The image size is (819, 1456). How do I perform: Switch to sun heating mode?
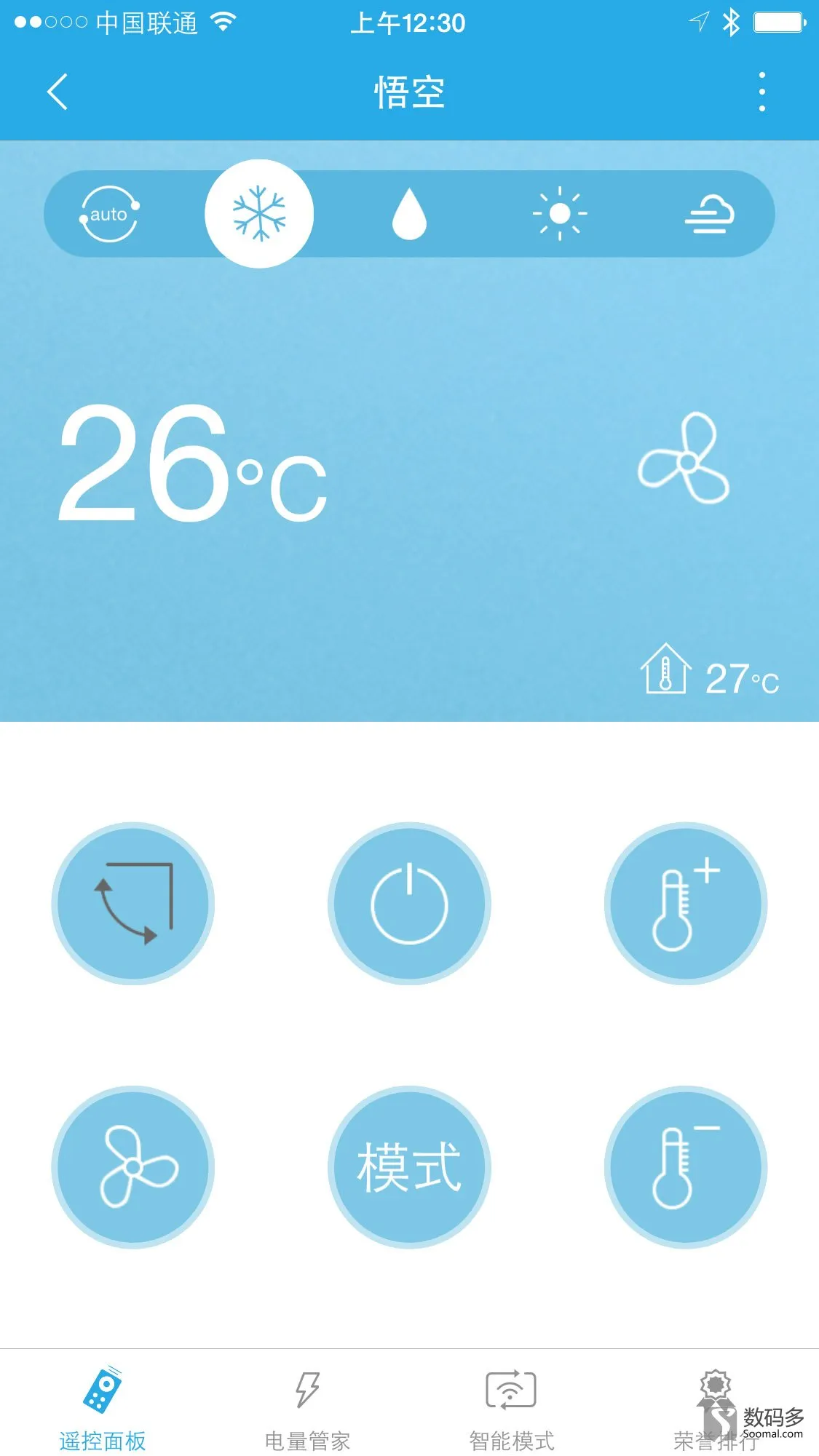click(x=559, y=214)
